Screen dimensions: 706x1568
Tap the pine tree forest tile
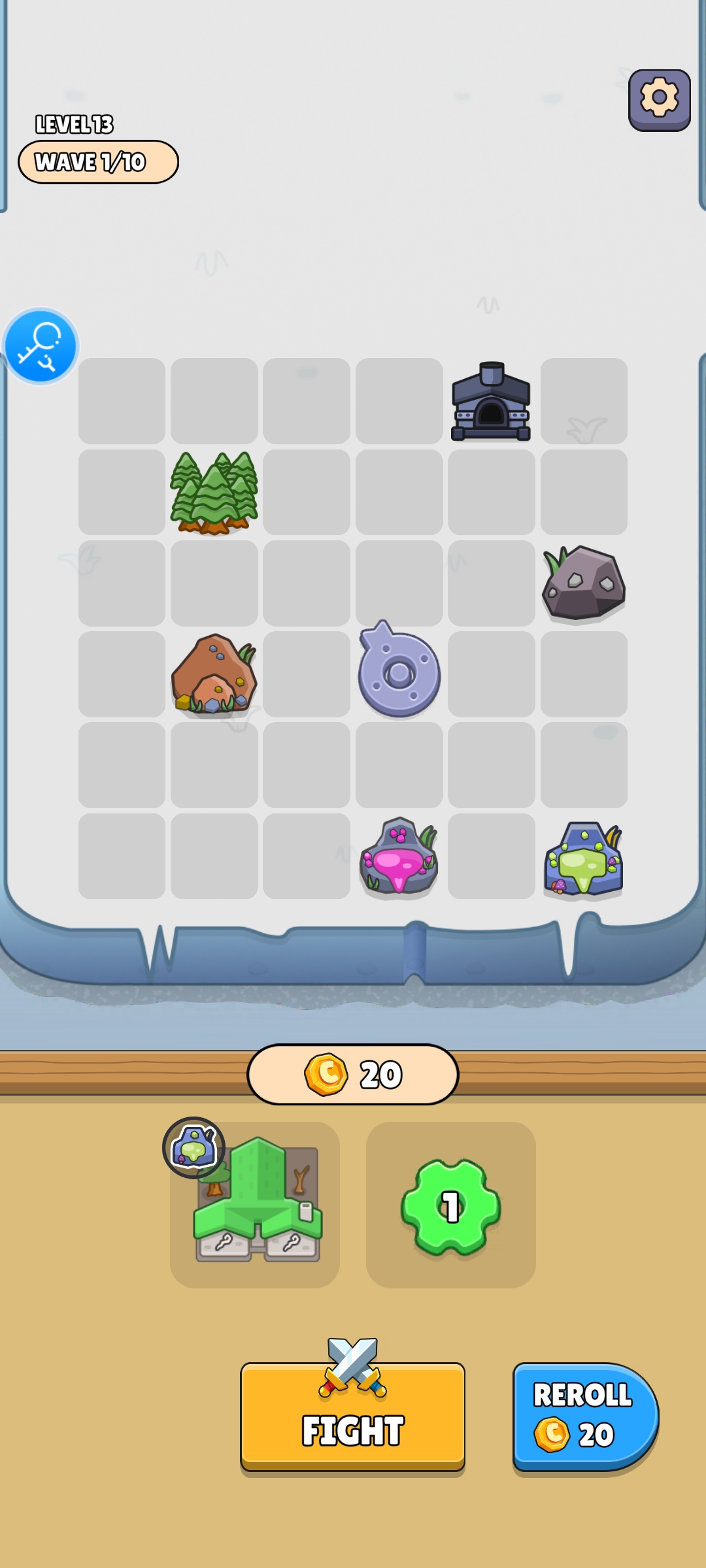(214, 493)
